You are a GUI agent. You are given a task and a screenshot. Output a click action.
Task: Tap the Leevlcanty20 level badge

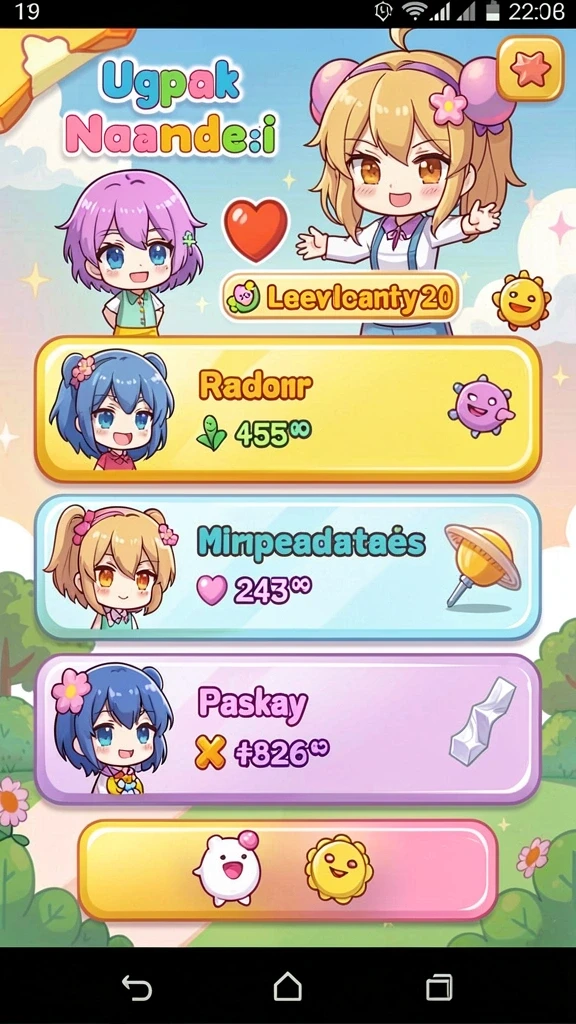tap(340, 298)
